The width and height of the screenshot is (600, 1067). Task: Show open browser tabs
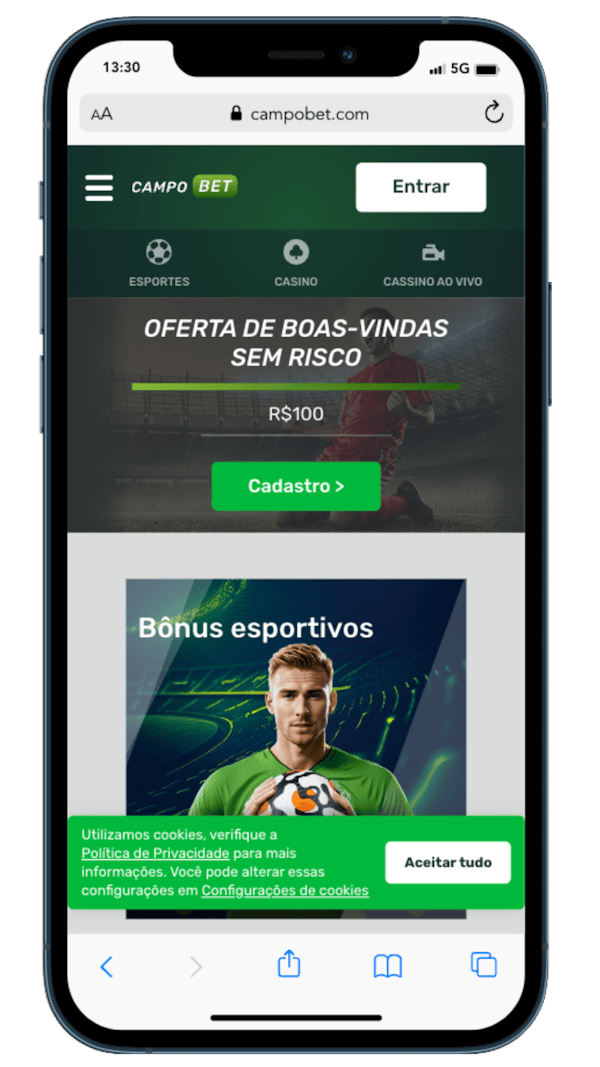(x=484, y=965)
